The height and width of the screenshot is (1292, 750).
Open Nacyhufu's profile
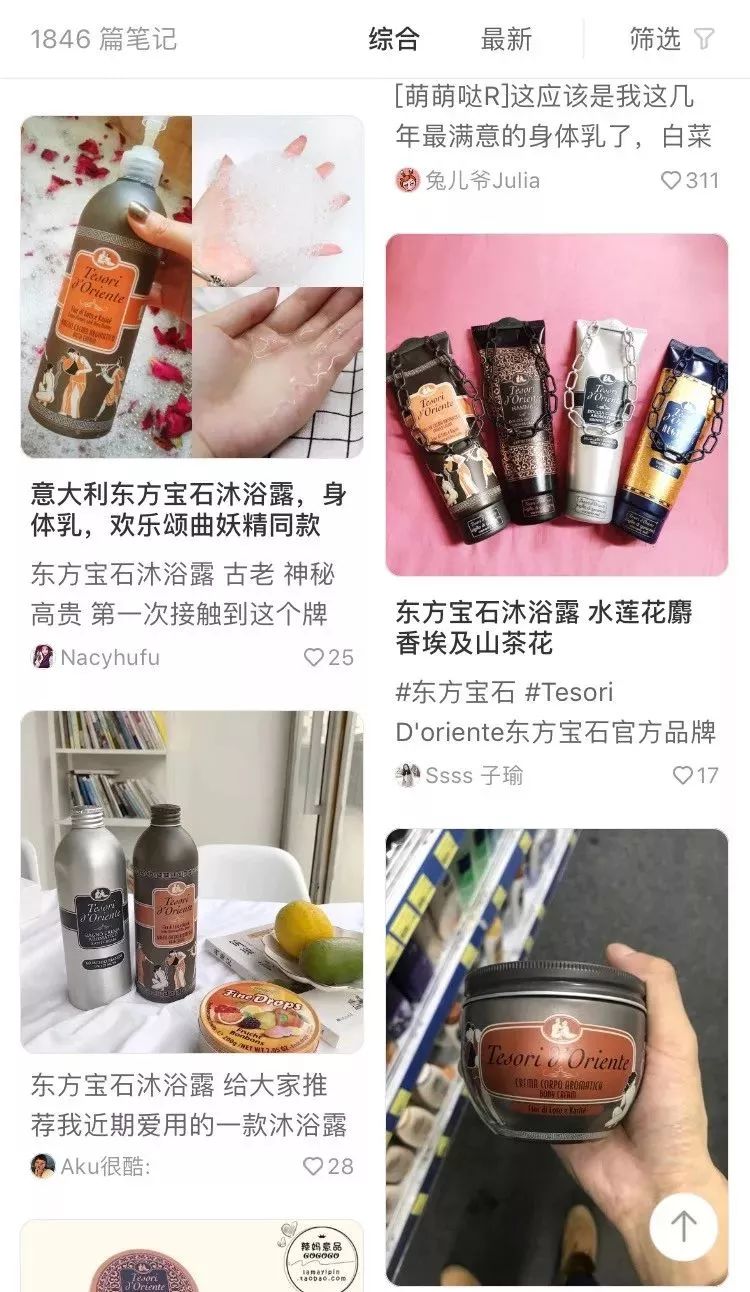(x=96, y=657)
